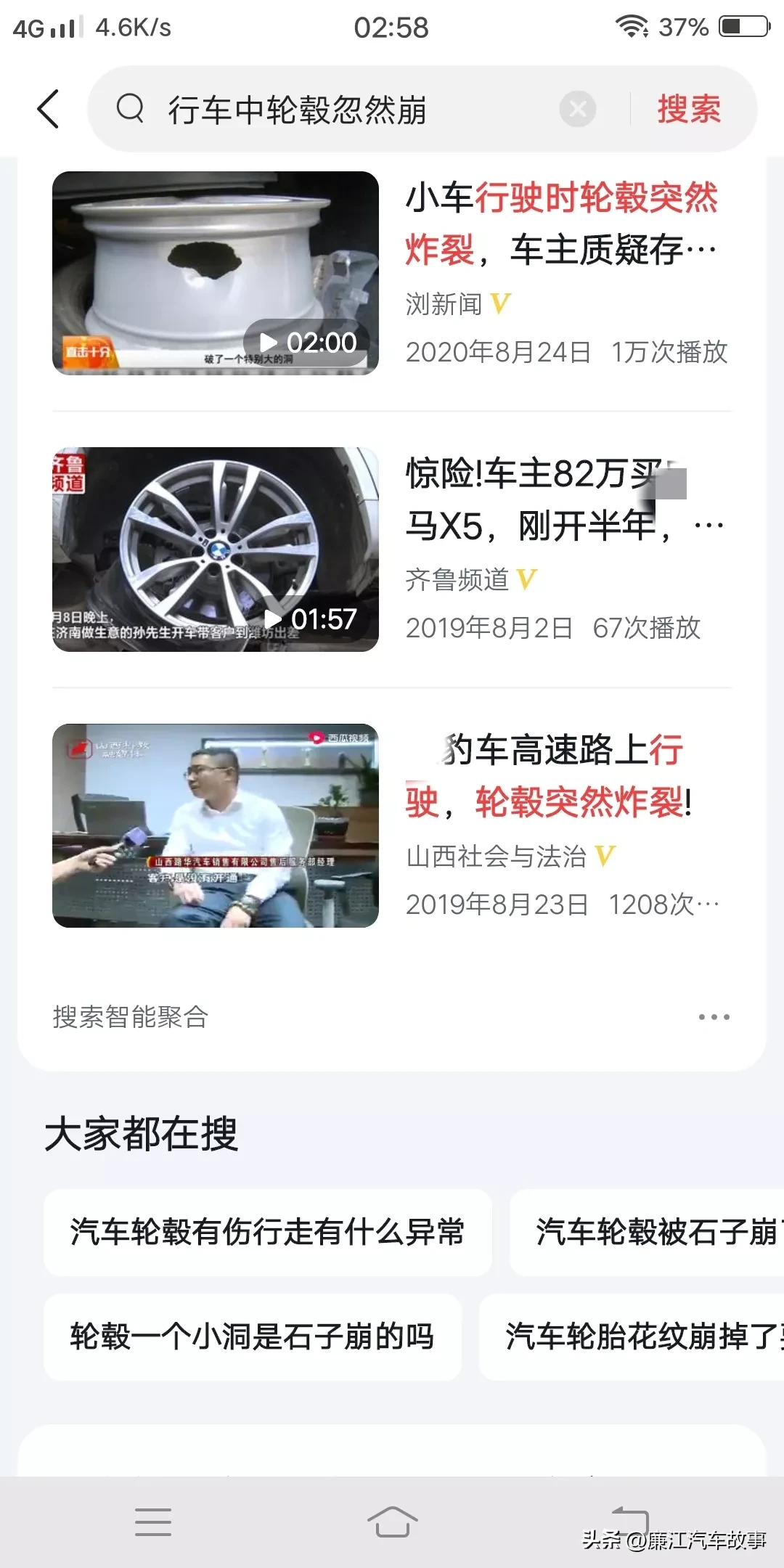Open more options beside 搜索智能聚合

click(x=714, y=1017)
